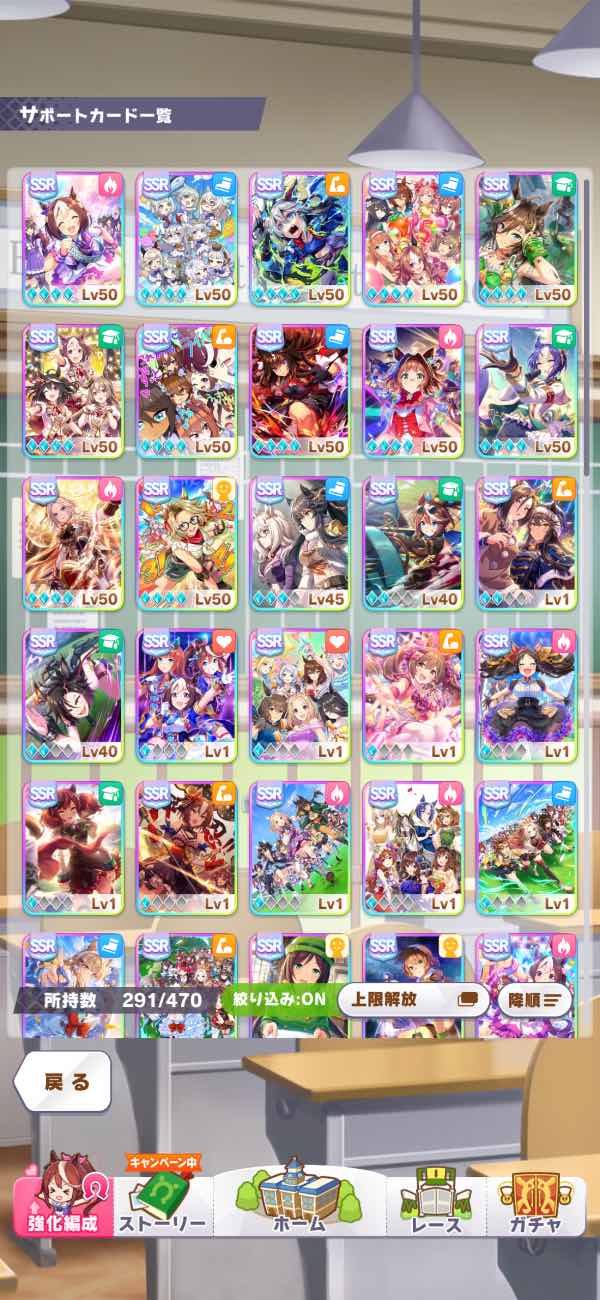Select the first SSR Lv50 card in top row
Viewport: 600px width, 1300px height.
tap(73, 238)
